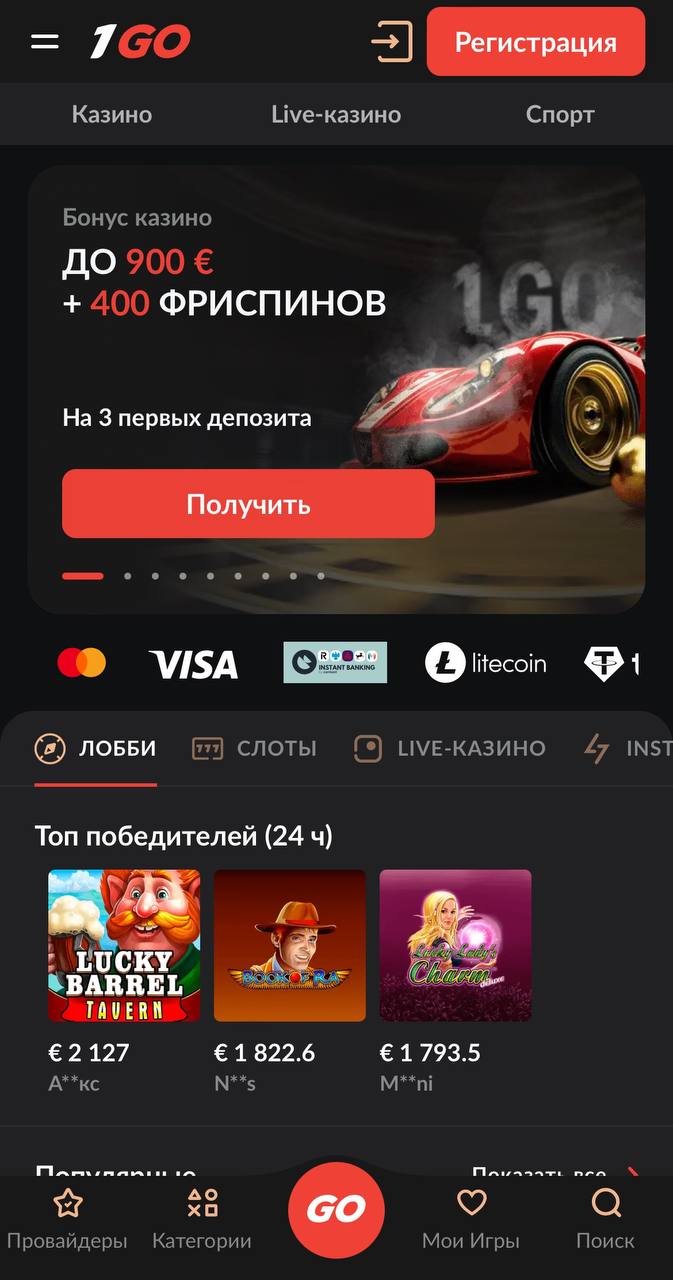Select the LIVE-КАЗИНО category tab
This screenshot has width=673, height=1280.
click(450, 748)
